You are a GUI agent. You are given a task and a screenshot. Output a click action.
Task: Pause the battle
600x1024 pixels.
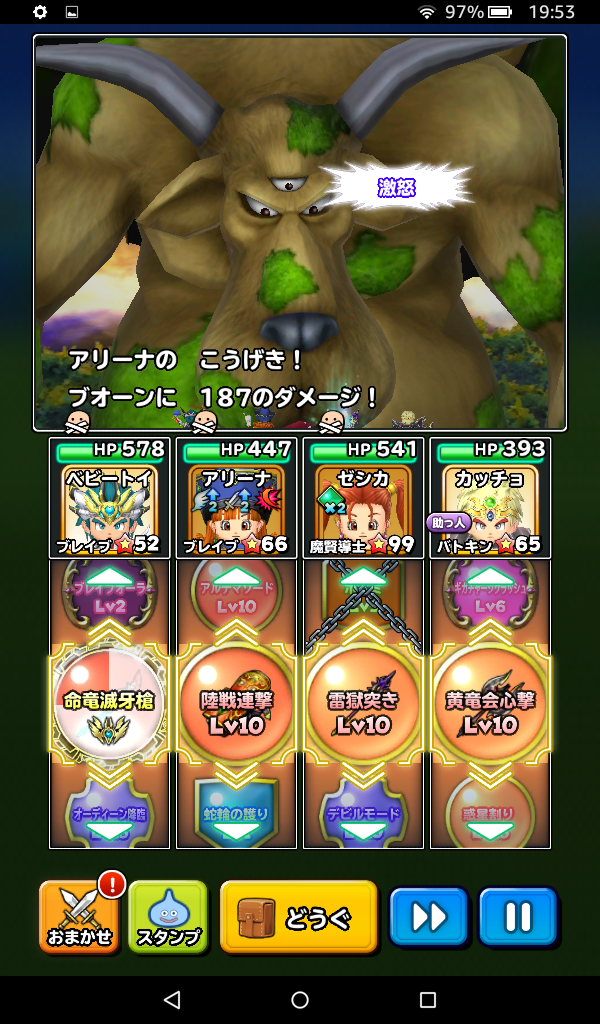pos(517,917)
